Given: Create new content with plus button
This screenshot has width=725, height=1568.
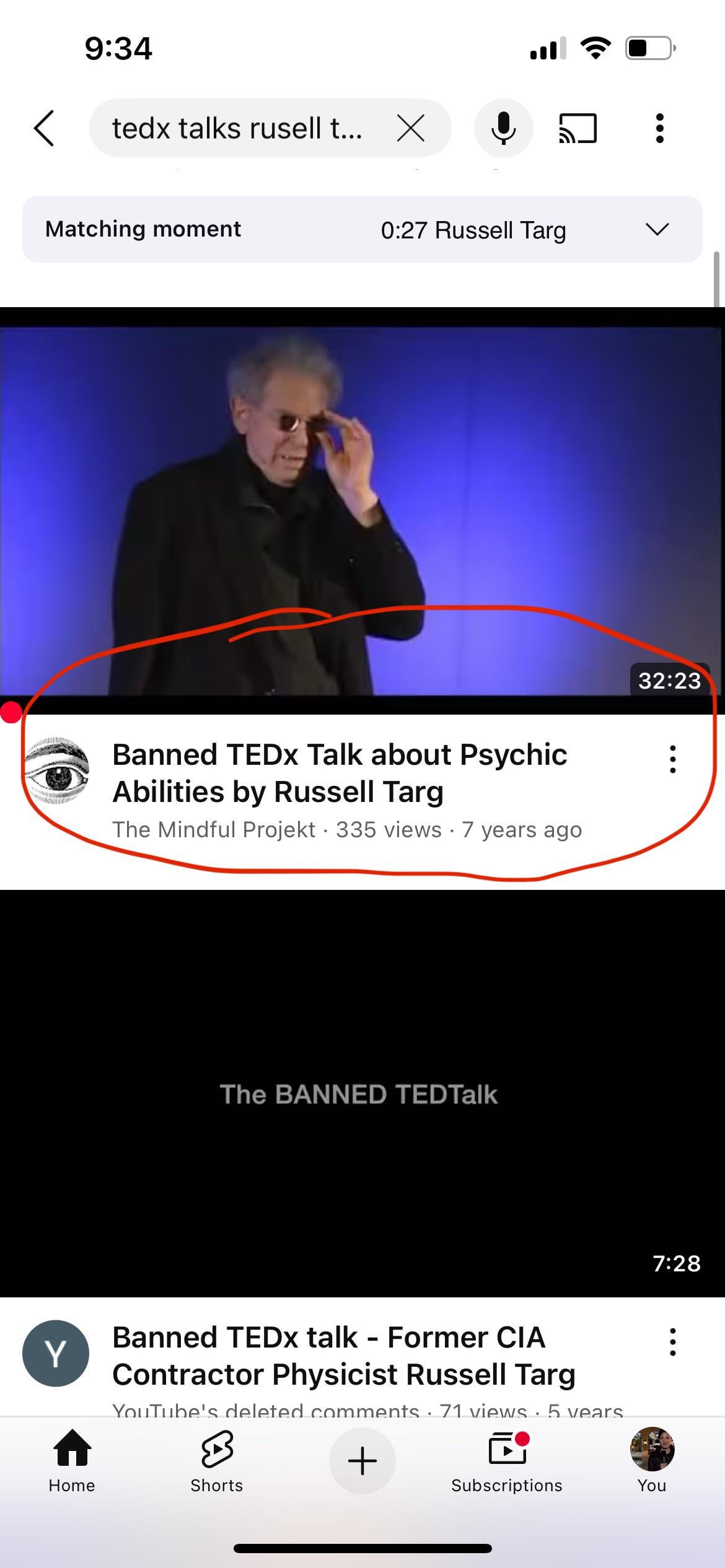Looking at the screenshot, I should point(362,1461).
